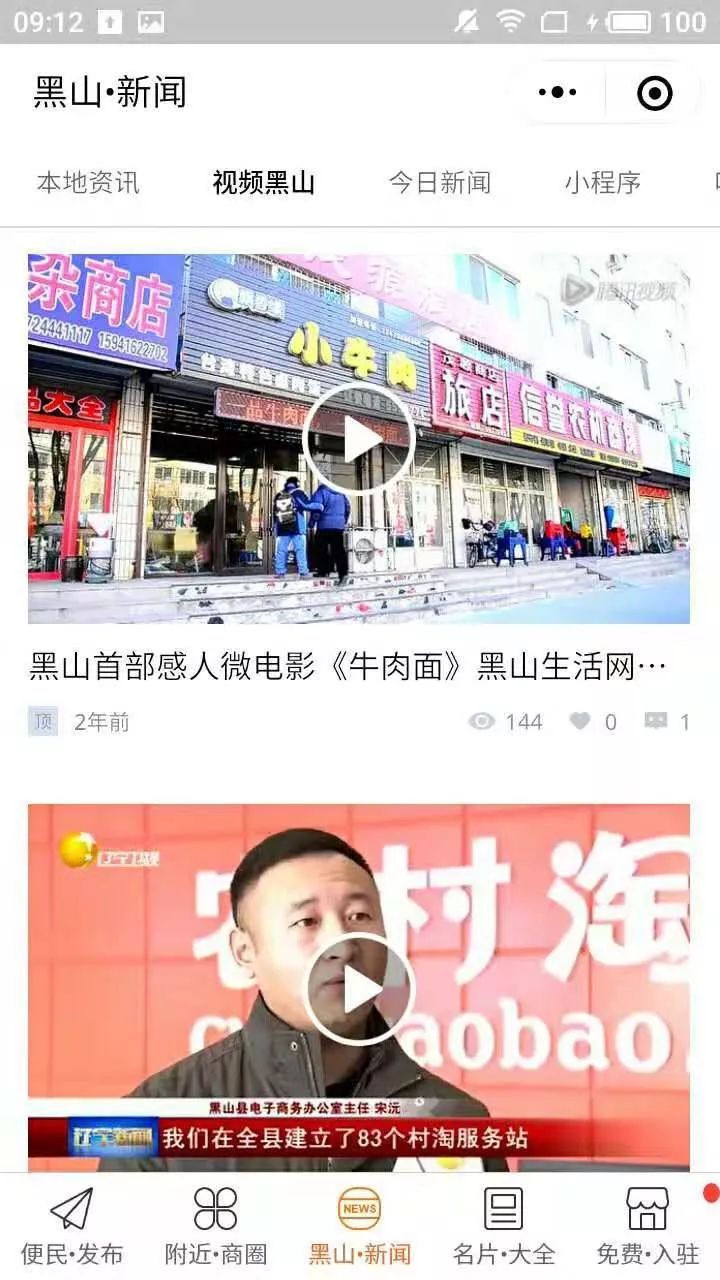The image size is (720, 1280).
Task: Open the comments on the 《牛肉面》 post
Action: (657, 721)
